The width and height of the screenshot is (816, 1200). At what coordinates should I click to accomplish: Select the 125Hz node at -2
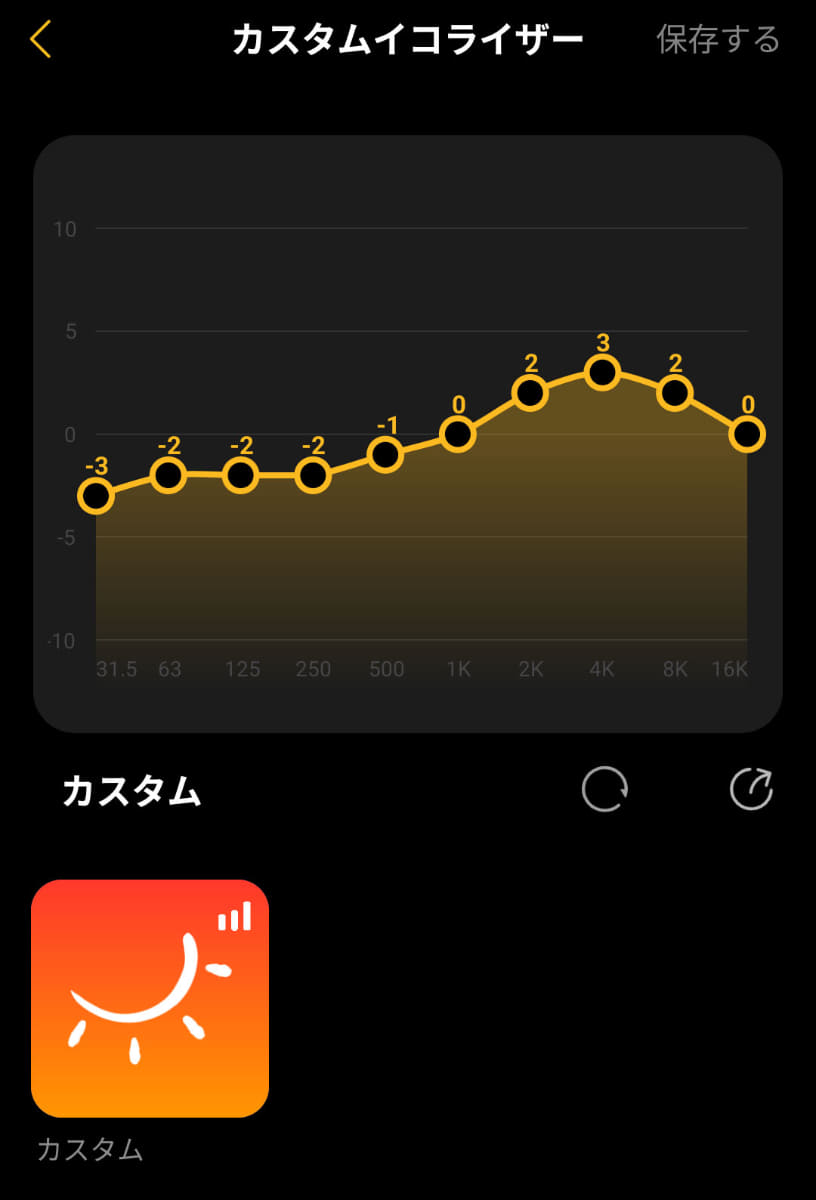tap(241, 473)
